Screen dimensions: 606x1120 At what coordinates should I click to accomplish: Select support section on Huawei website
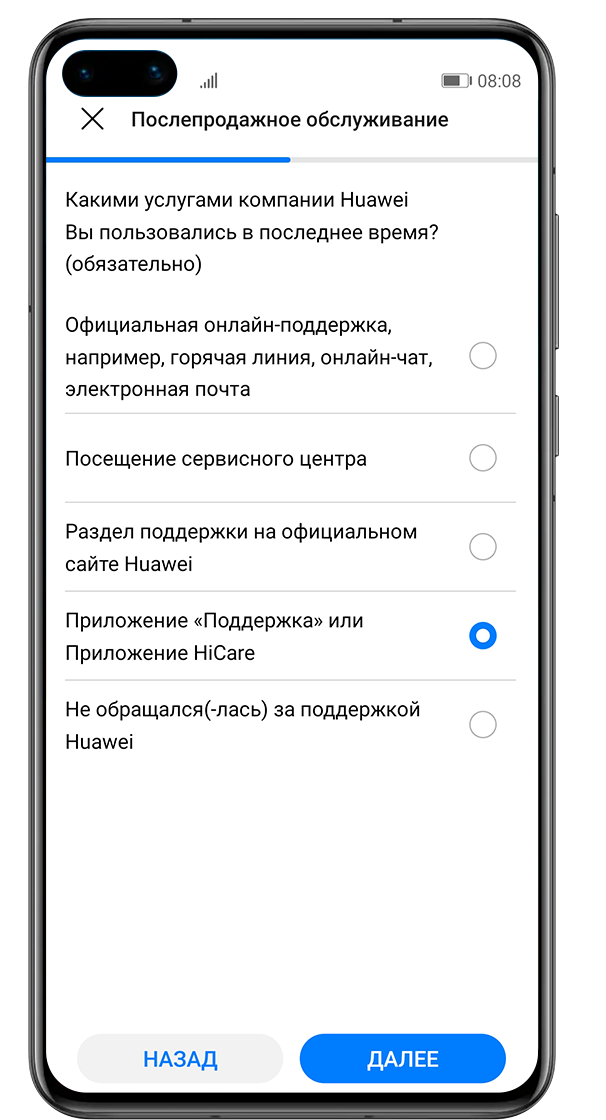click(290, 547)
